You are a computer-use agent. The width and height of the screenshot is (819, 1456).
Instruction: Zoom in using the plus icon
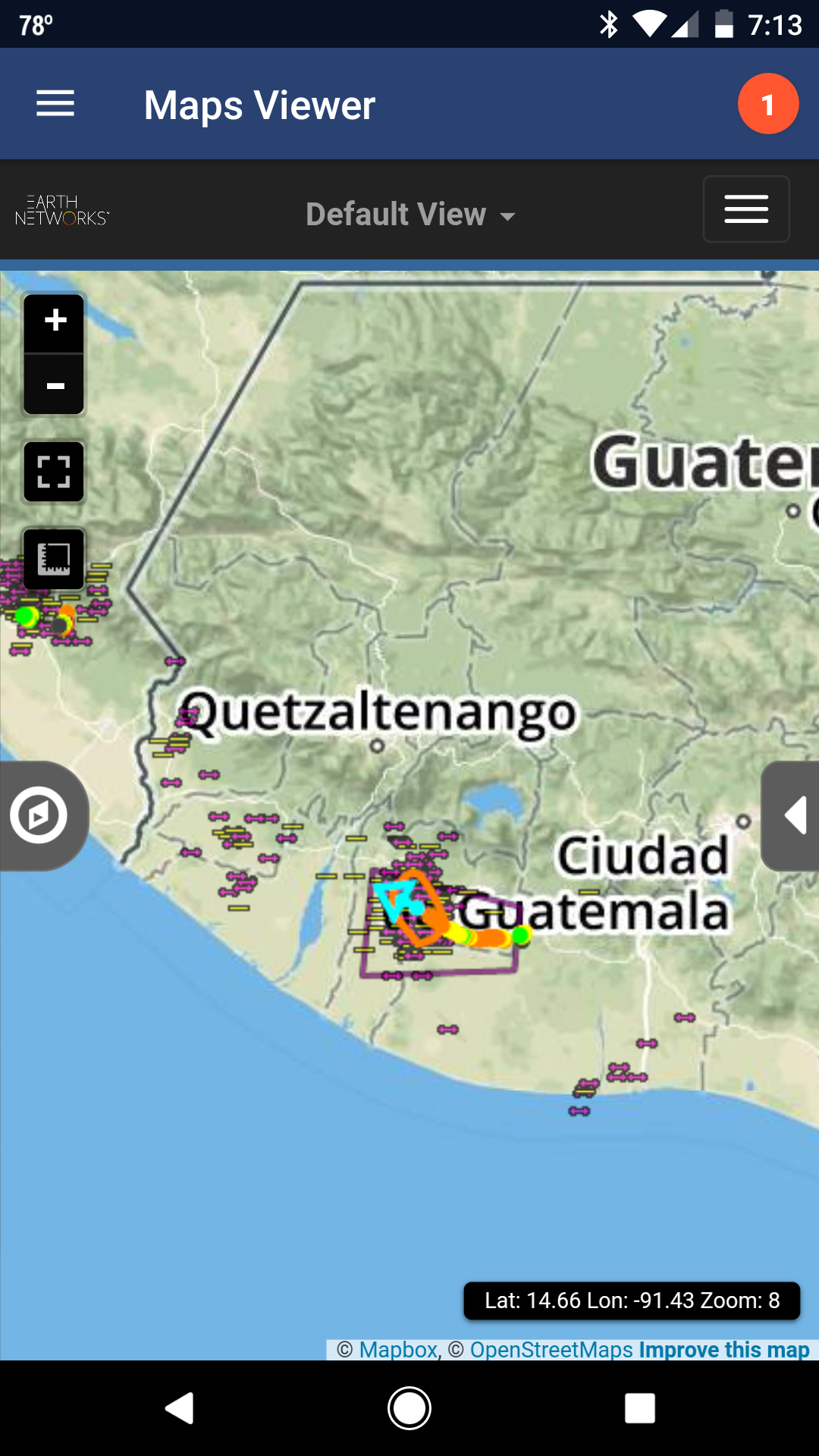tap(53, 321)
